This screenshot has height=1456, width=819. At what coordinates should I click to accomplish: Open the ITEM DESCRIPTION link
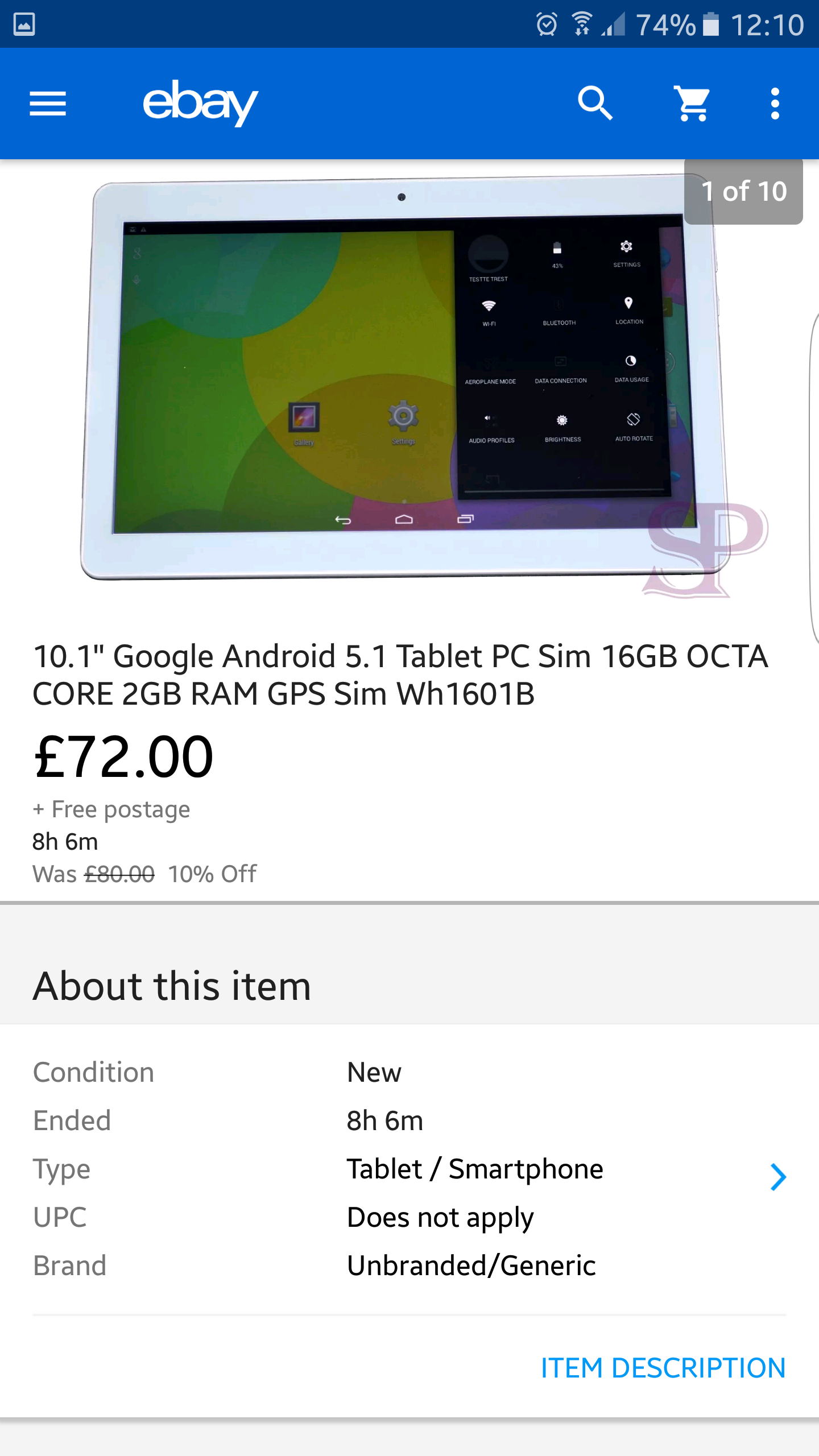663,1368
